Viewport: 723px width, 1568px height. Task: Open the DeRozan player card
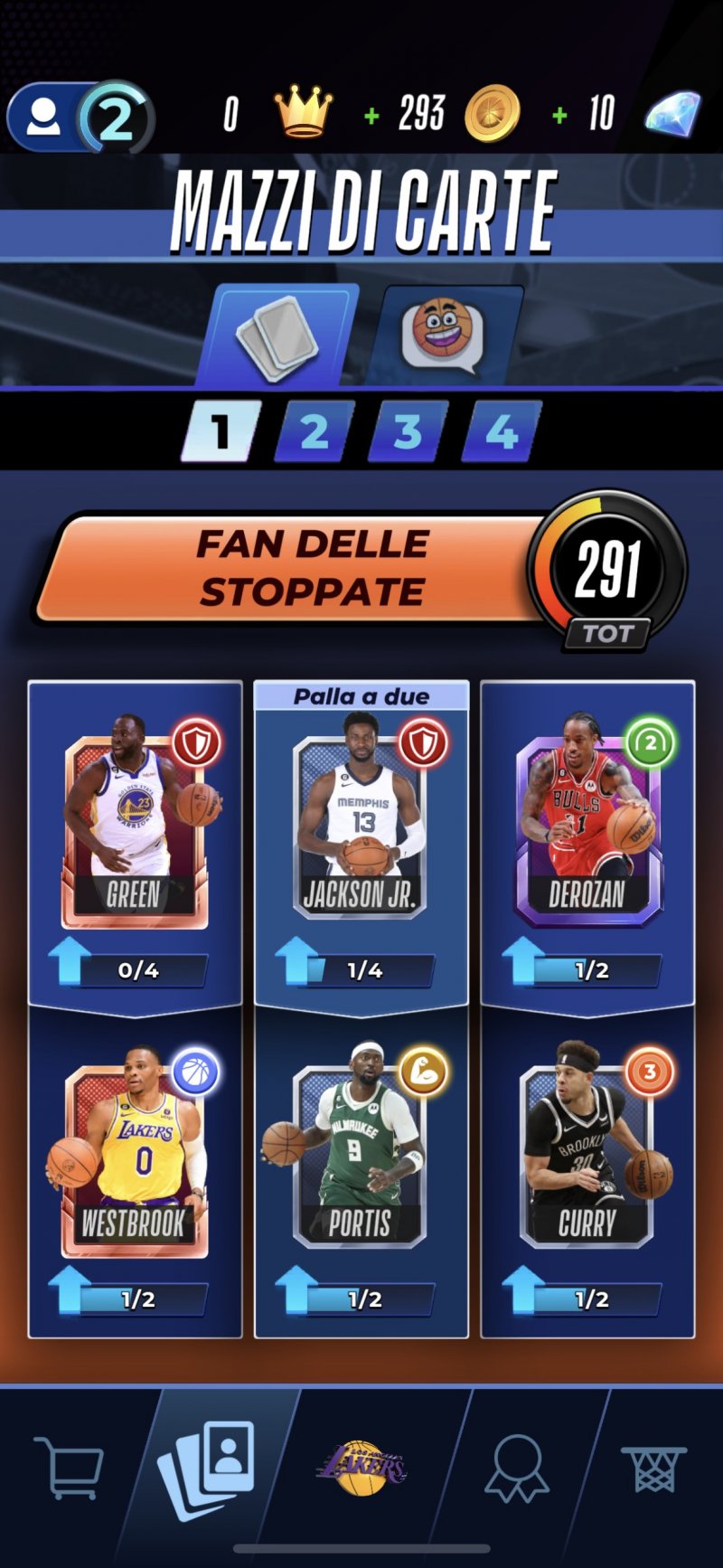[x=587, y=827]
